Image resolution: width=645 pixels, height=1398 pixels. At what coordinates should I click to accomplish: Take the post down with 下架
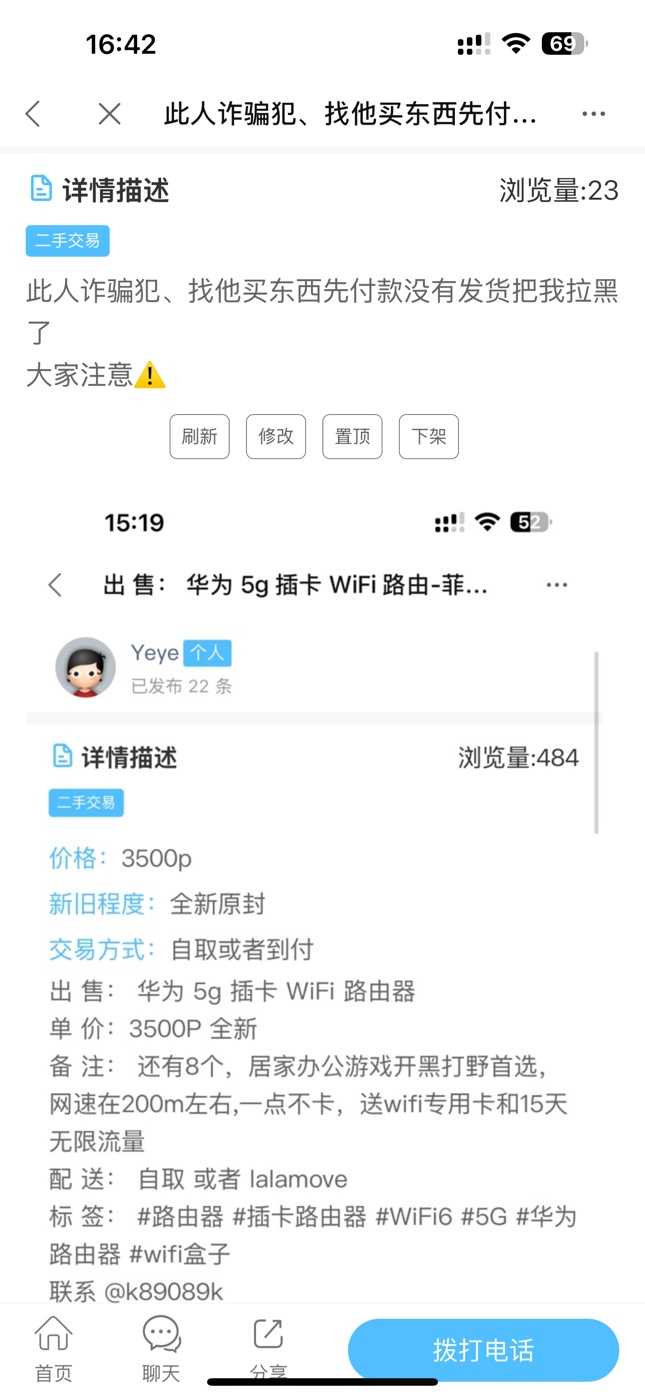point(429,437)
